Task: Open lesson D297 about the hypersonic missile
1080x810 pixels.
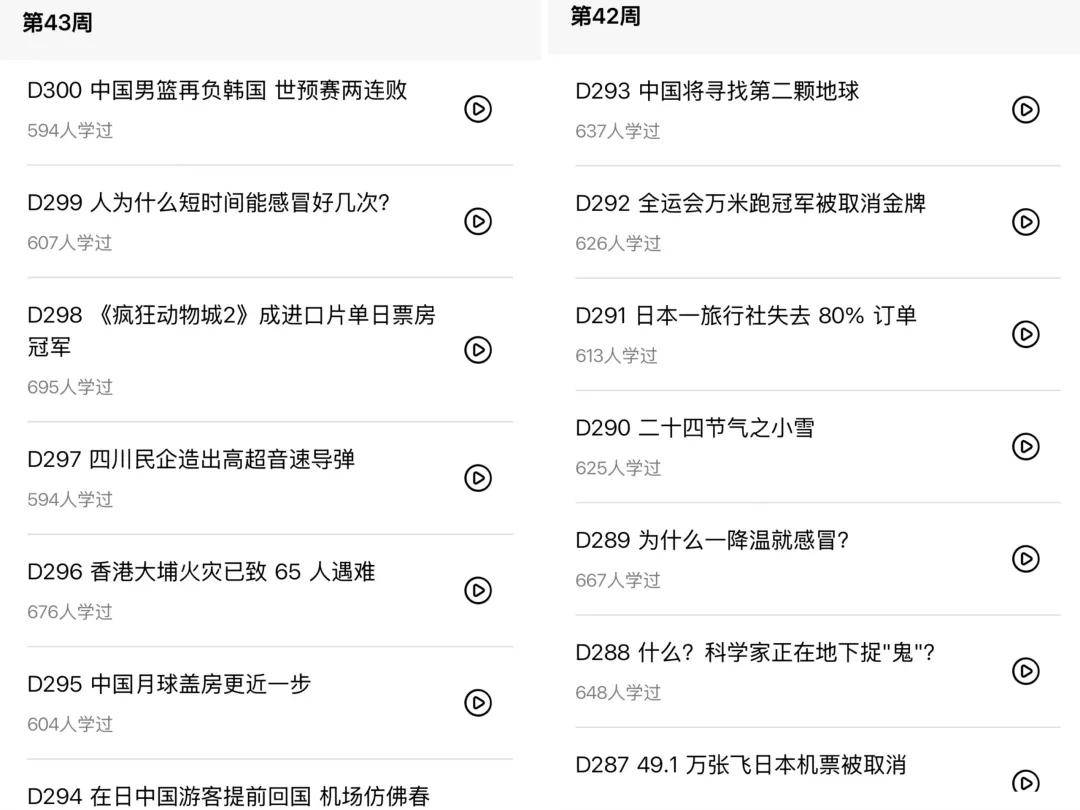Action: [x=191, y=460]
